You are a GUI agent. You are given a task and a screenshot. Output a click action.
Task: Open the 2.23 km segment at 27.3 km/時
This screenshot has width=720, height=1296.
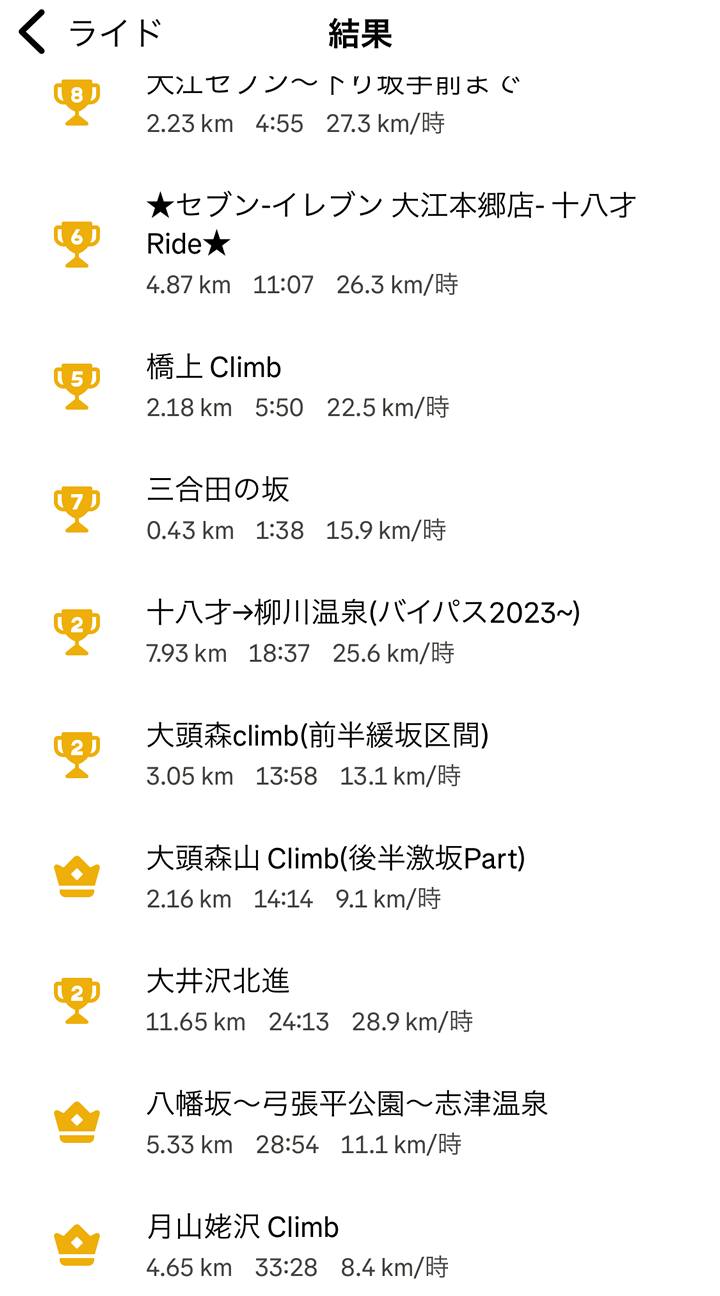(360, 105)
